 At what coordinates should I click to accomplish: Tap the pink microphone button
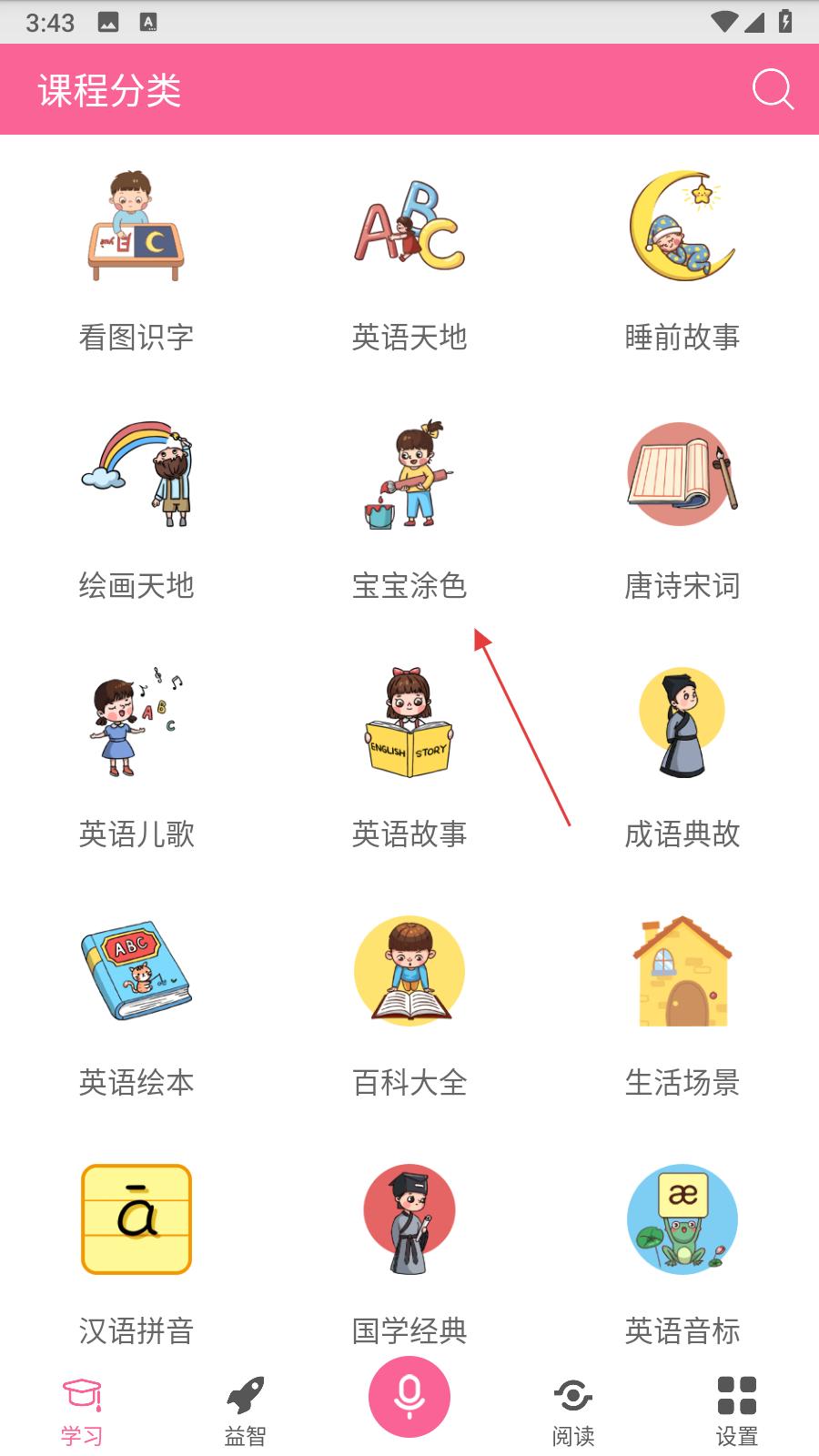(x=409, y=1397)
